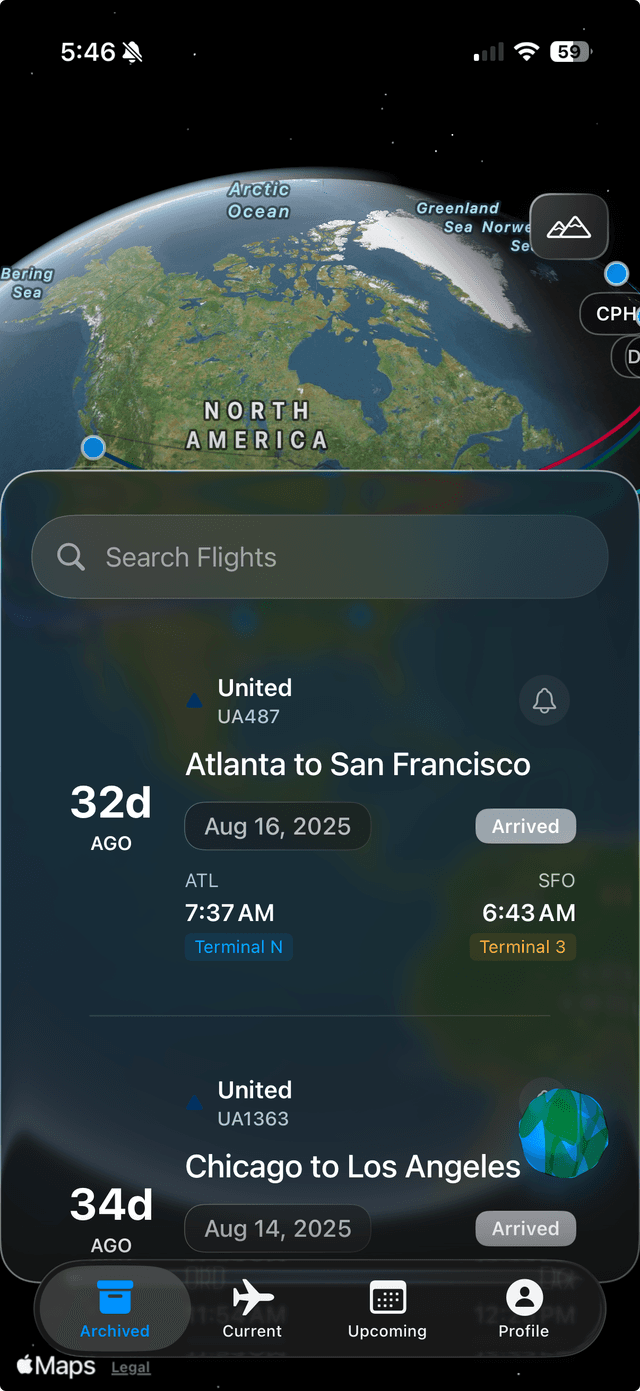Viewport: 640px width, 1391px height.
Task: Go to the Upcoming tab
Action: (387, 1310)
